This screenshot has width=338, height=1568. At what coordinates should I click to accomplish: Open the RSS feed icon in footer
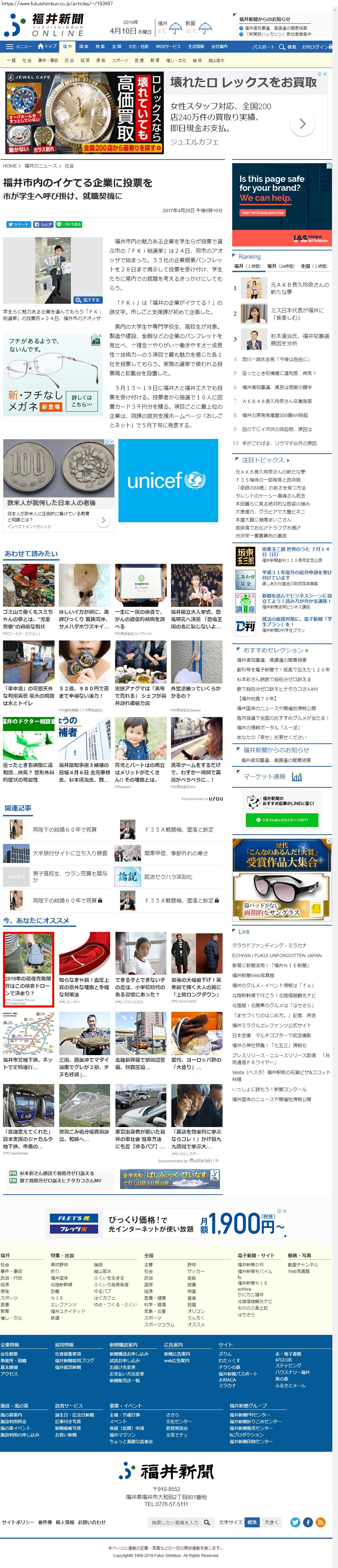click(321, 1522)
